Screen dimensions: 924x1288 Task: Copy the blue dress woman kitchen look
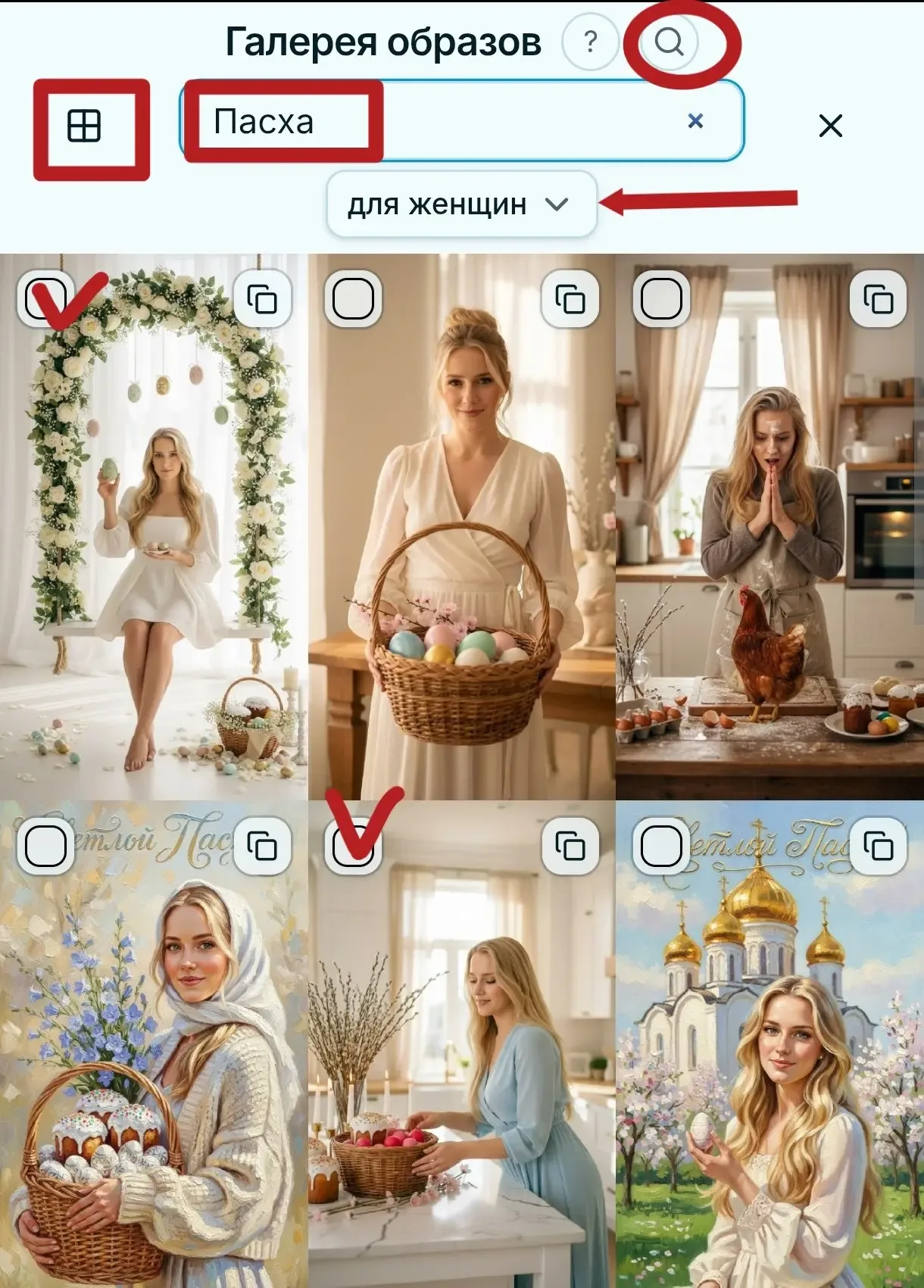(570, 846)
